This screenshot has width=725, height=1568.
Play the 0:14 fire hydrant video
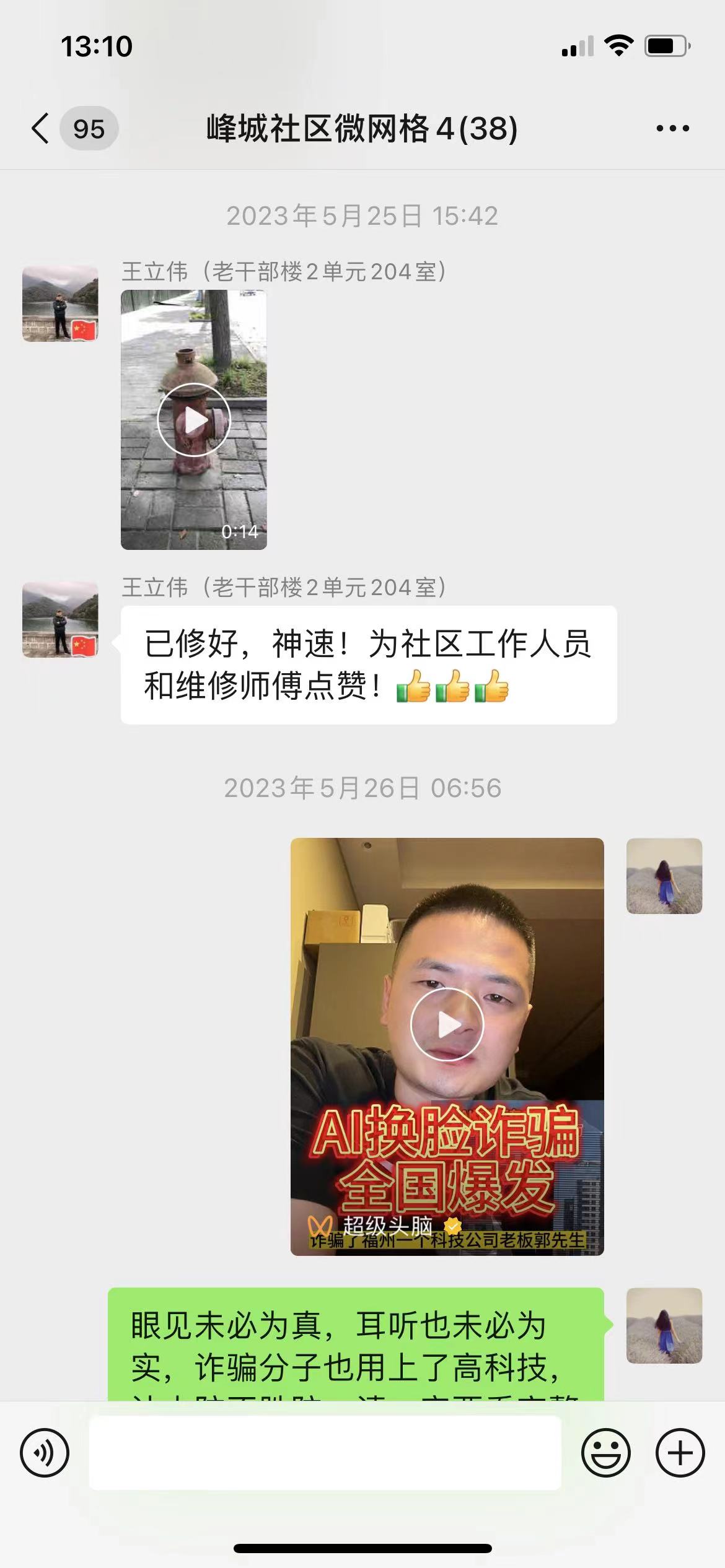[194, 420]
